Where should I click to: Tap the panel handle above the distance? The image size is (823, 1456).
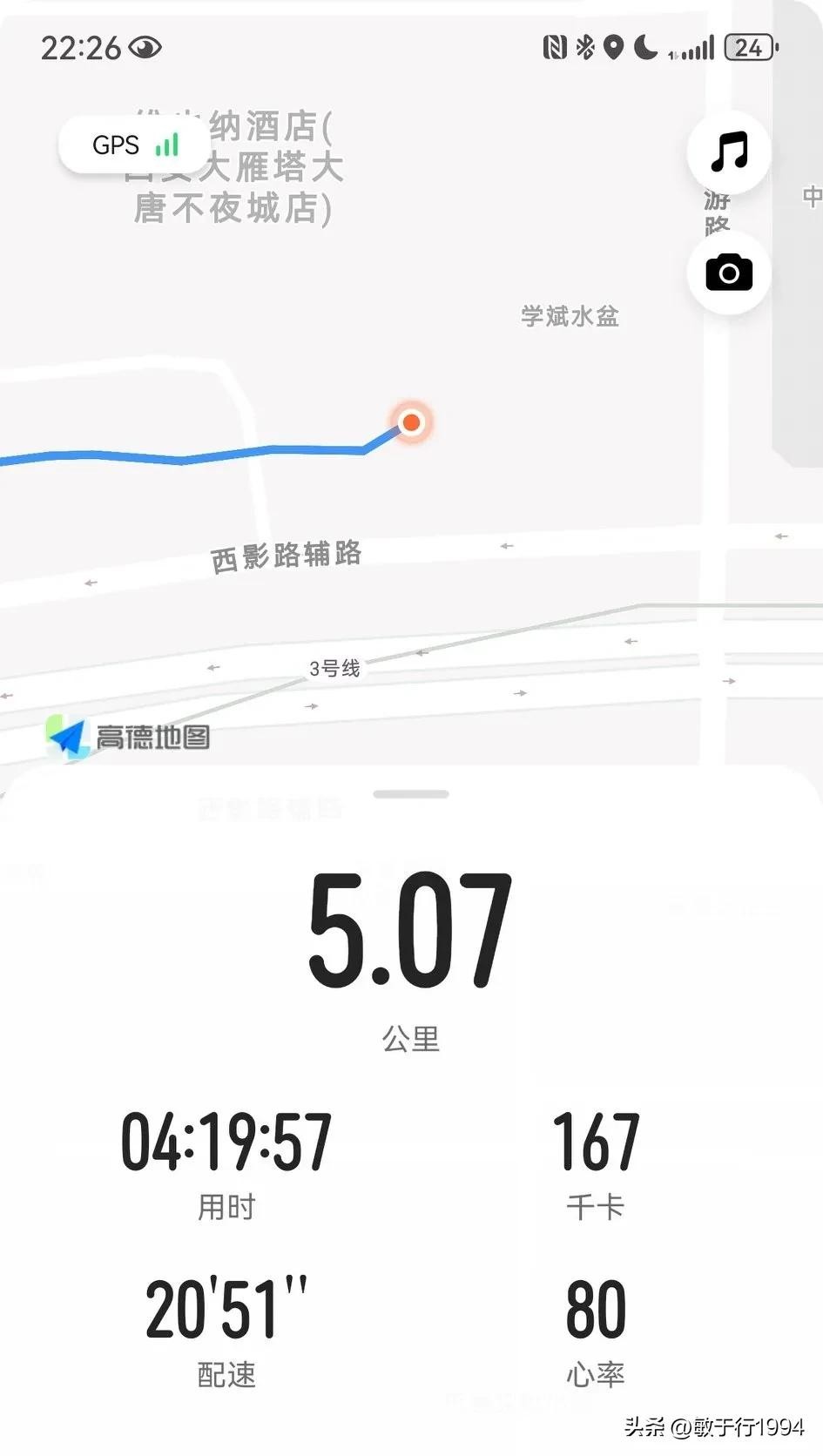tap(411, 794)
